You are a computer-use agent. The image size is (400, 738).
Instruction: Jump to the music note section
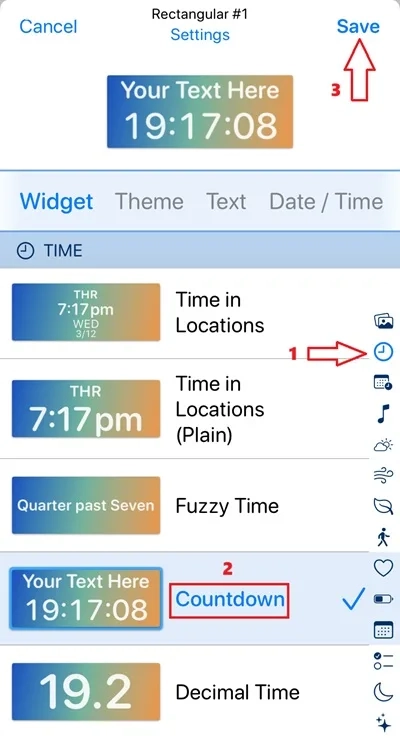(x=384, y=414)
